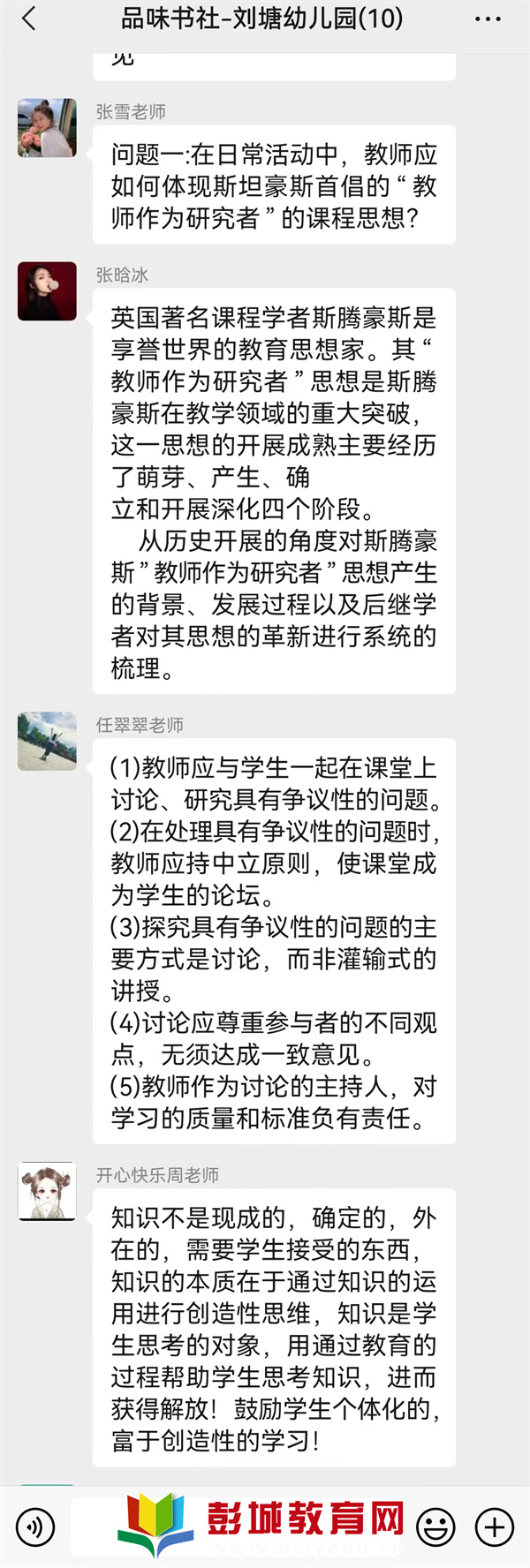Open 开心快乐周老师's profile avatar
The image size is (530, 1568).
click(x=47, y=1191)
